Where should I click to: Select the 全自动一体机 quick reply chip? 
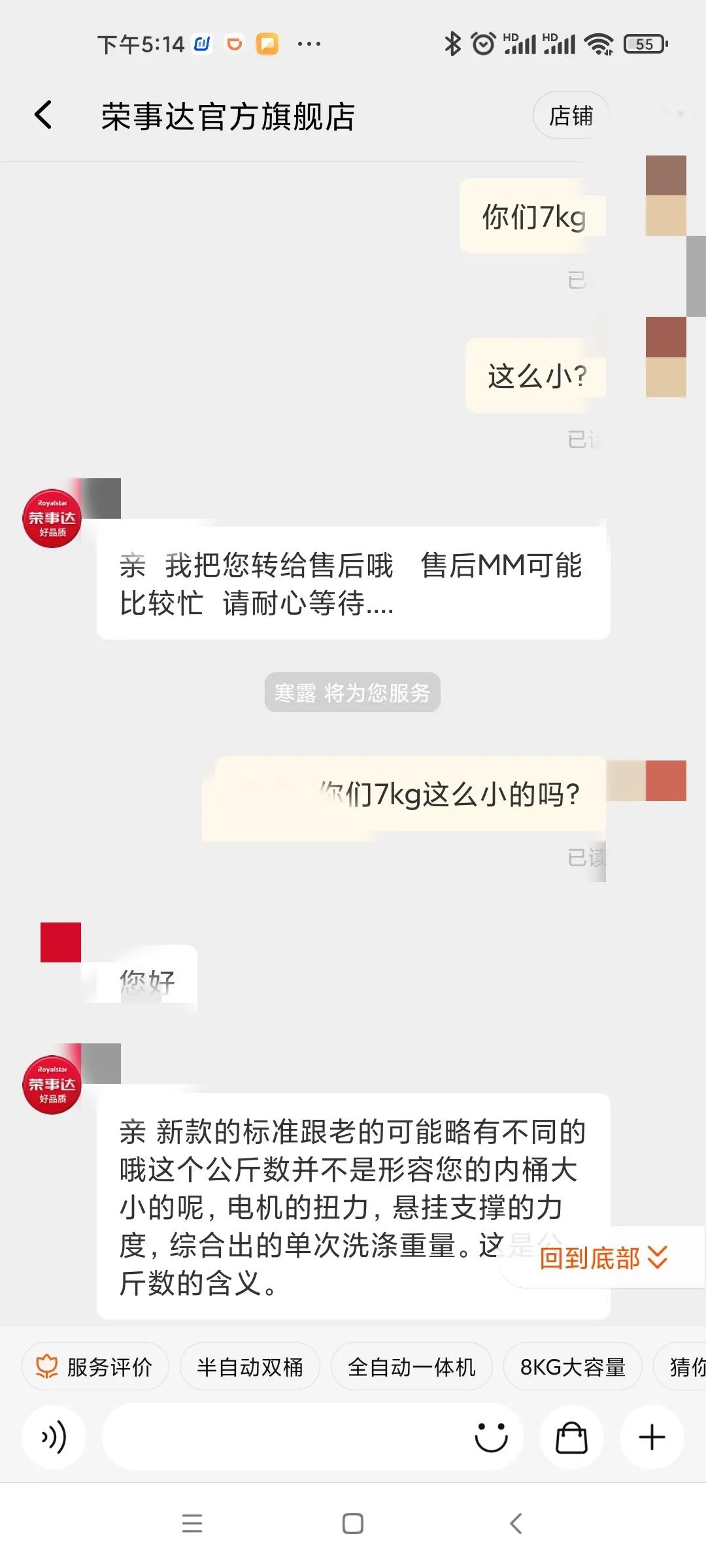(411, 1366)
